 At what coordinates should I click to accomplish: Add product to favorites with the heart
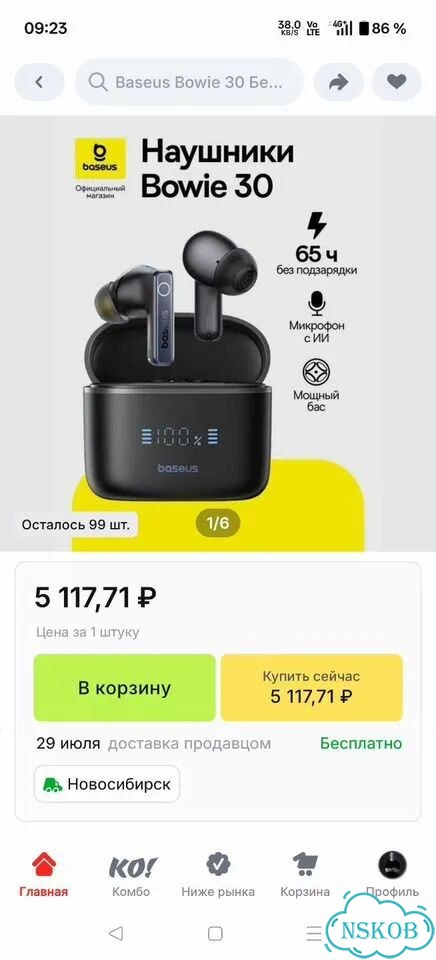click(x=396, y=82)
